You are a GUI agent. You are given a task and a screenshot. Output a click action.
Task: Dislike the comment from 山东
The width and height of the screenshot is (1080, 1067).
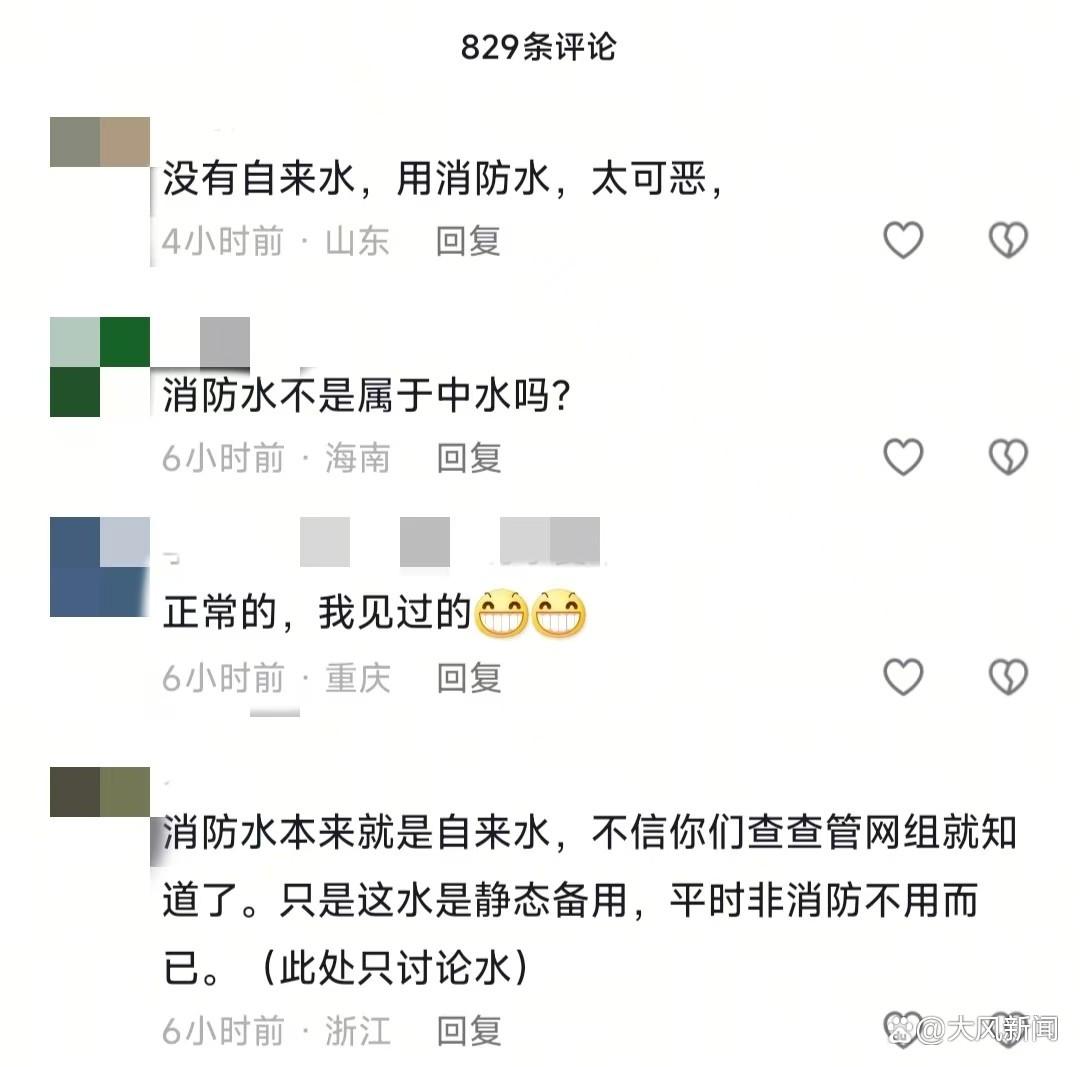tap(1007, 240)
